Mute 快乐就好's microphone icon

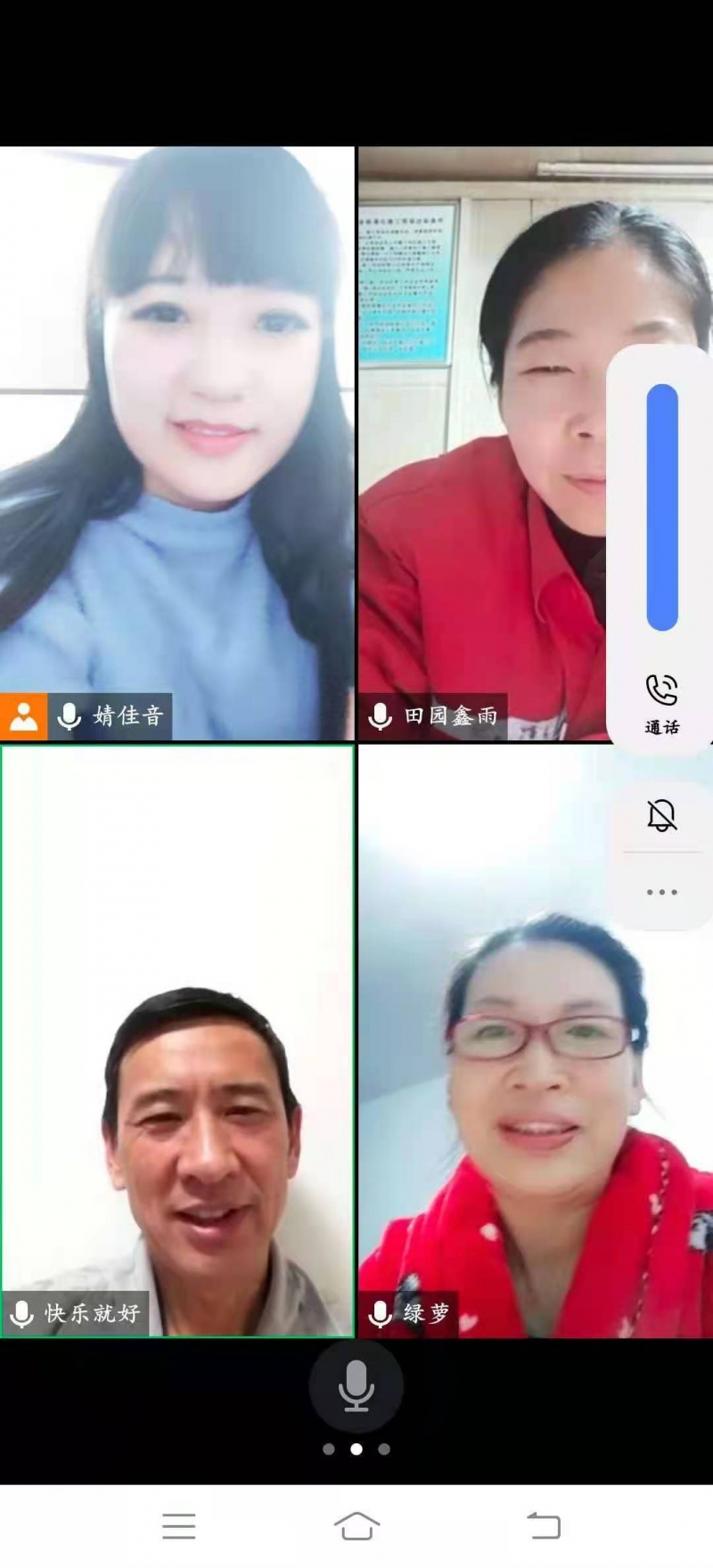pos(20,1312)
